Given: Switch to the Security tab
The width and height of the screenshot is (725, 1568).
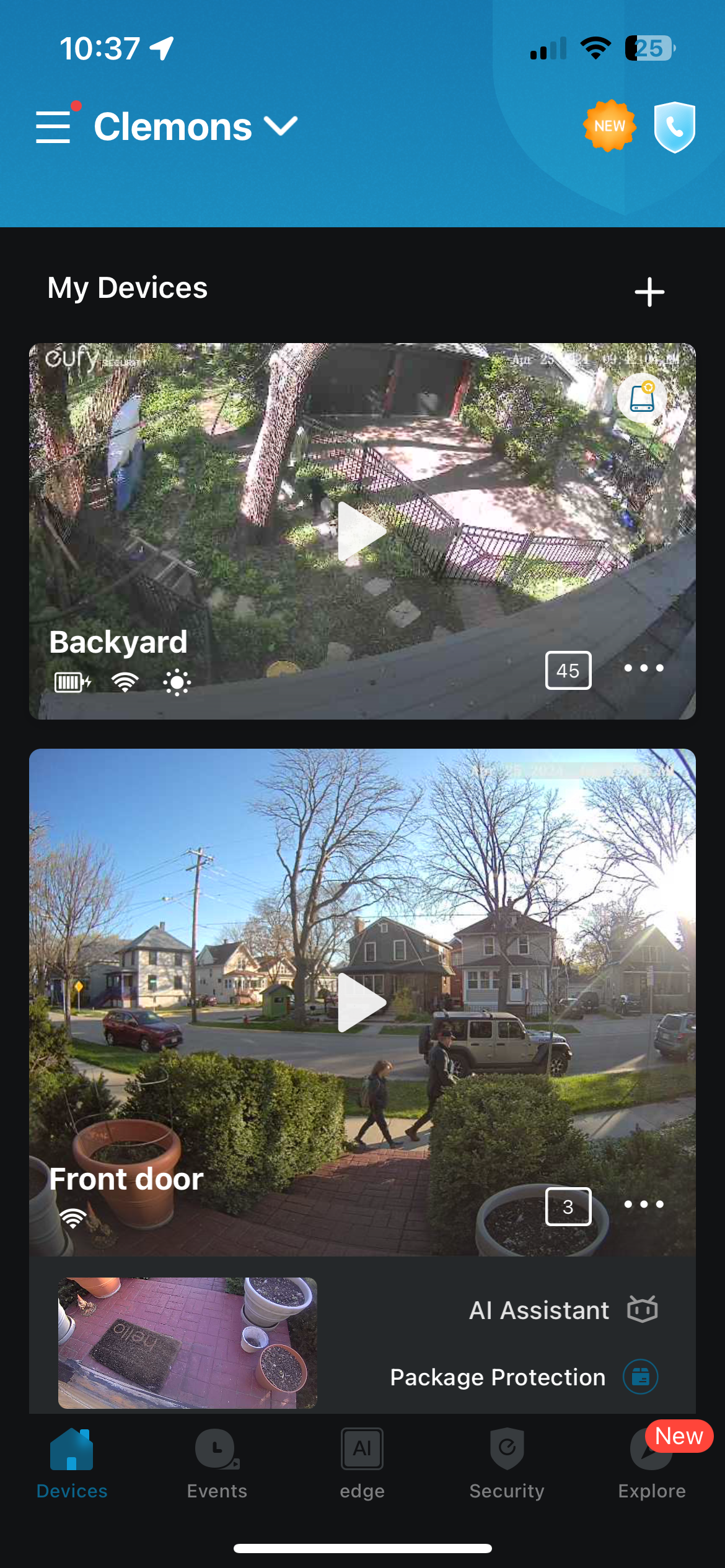Looking at the screenshot, I should point(507,1464).
